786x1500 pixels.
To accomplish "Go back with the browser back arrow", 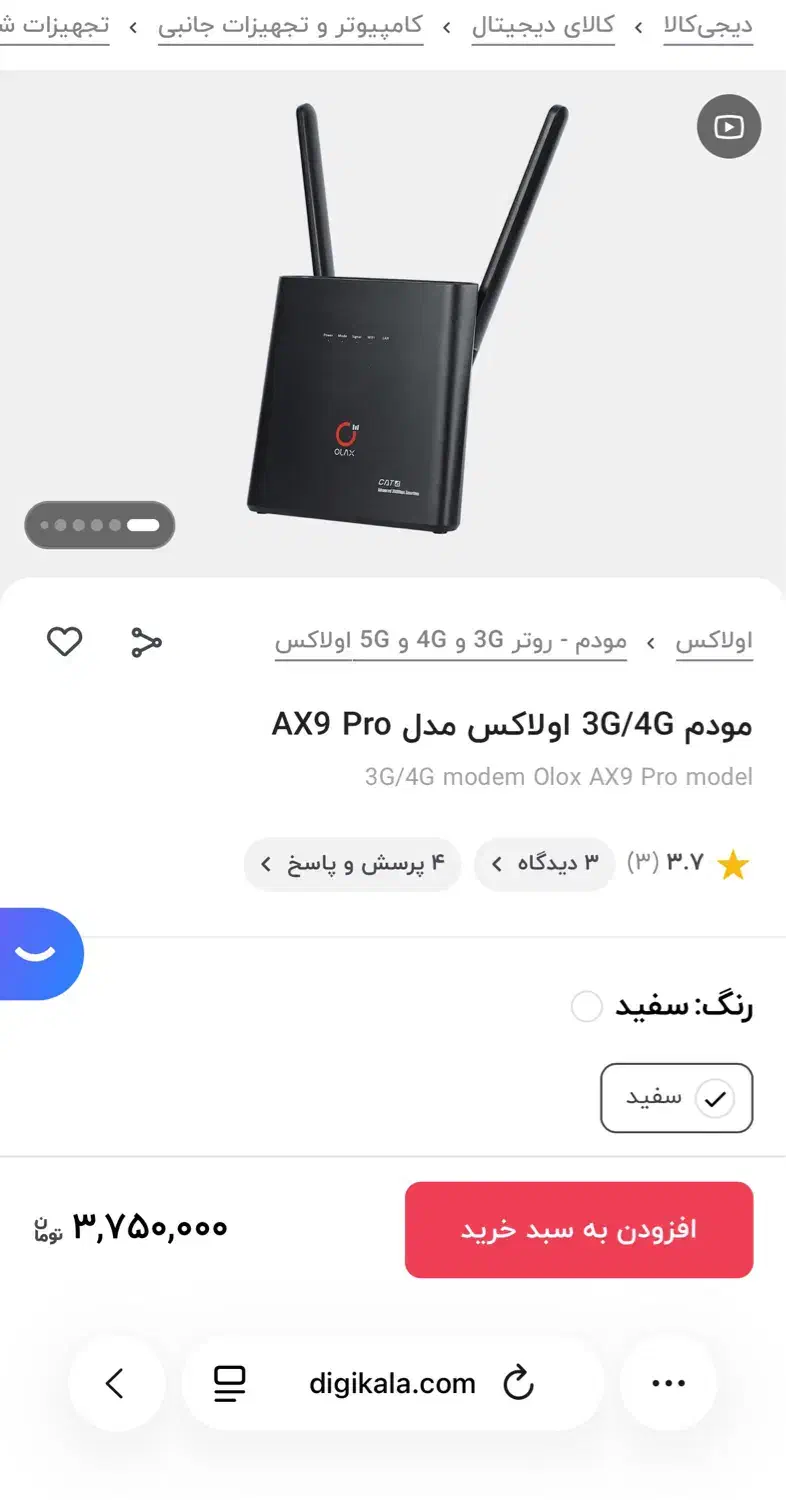I will point(116,1383).
